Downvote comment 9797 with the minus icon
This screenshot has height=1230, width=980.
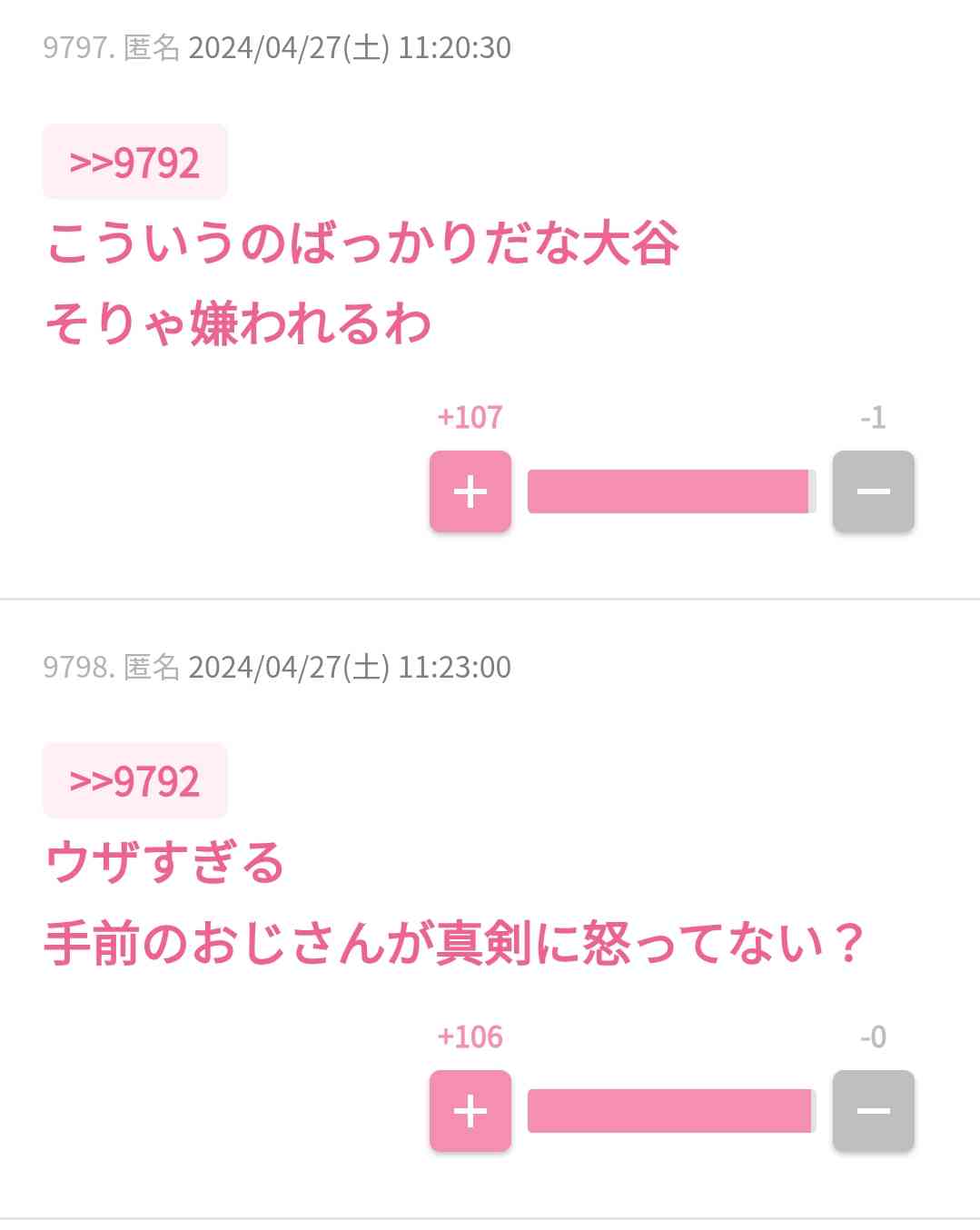coord(873,491)
